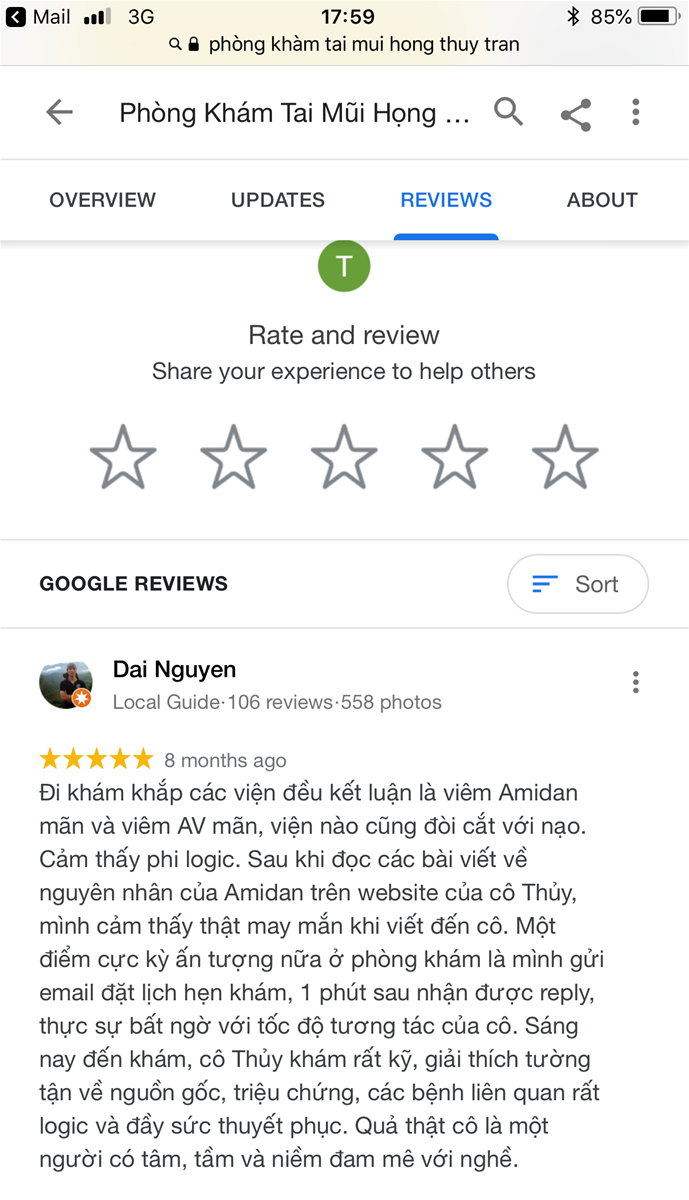Screen dimensions: 689x1200
Task: Give a two-star rating
Action: click(x=234, y=457)
